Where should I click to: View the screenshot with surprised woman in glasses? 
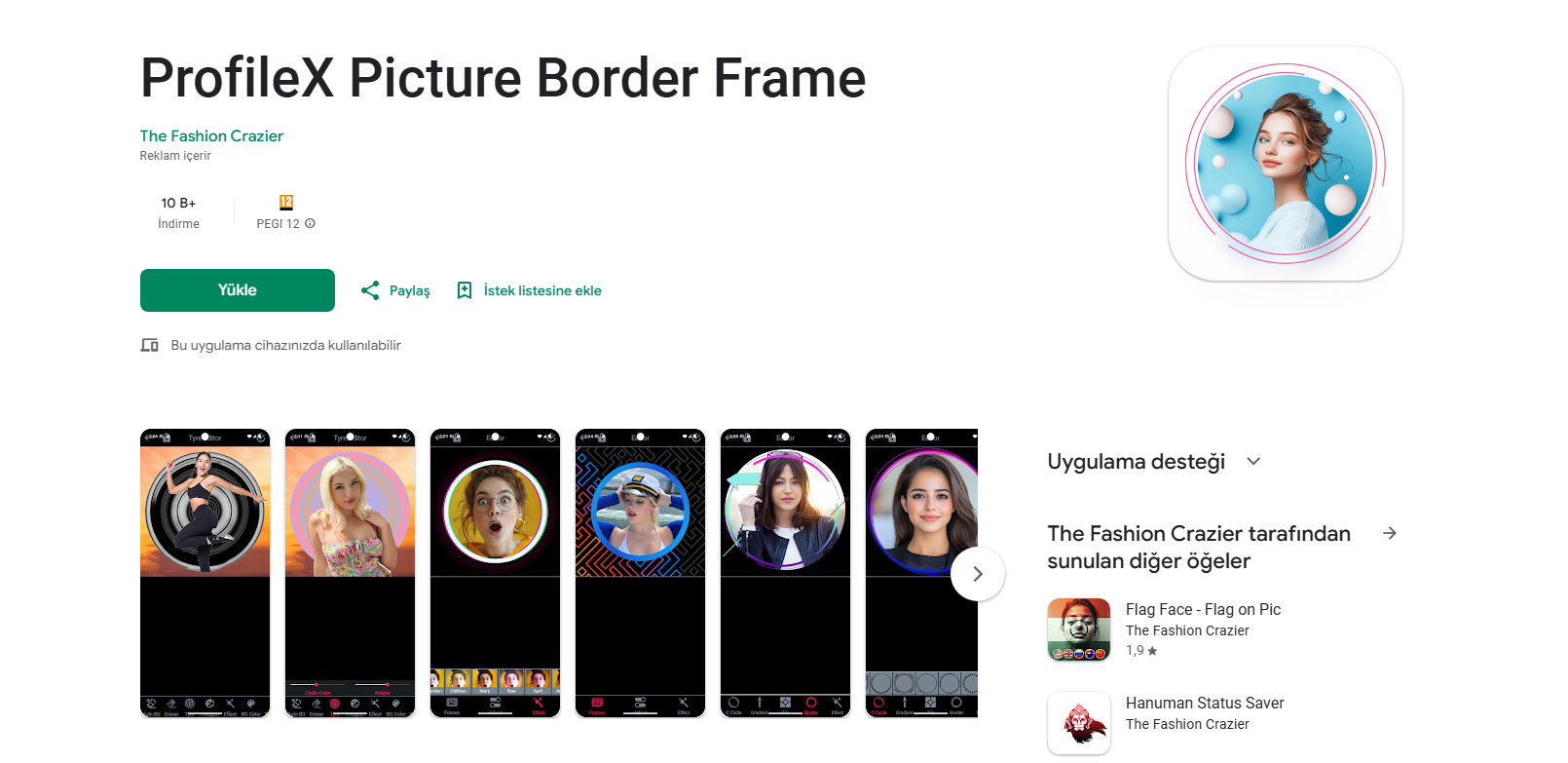coord(495,573)
